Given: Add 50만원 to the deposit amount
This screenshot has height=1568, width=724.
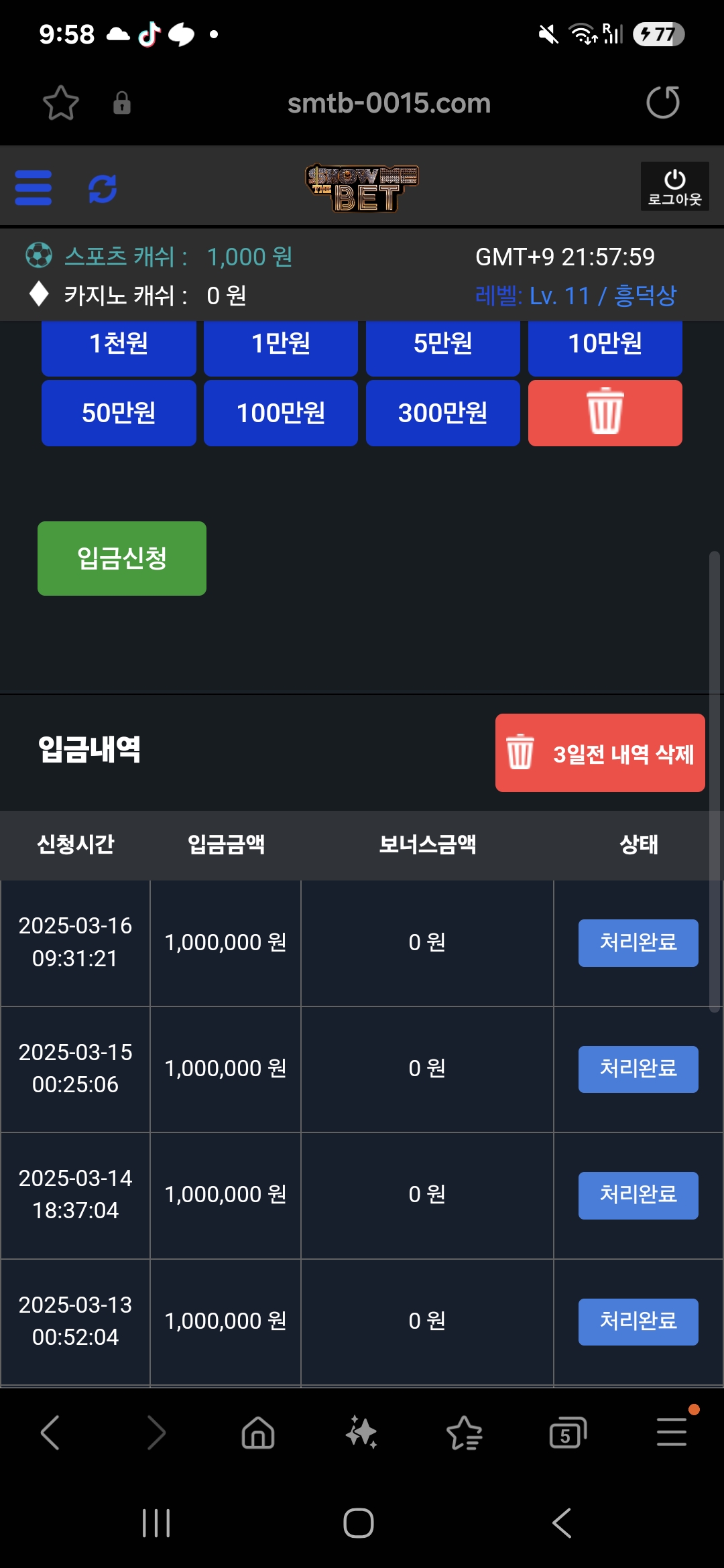Looking at the screenshot, I should [x=119, y=413].
